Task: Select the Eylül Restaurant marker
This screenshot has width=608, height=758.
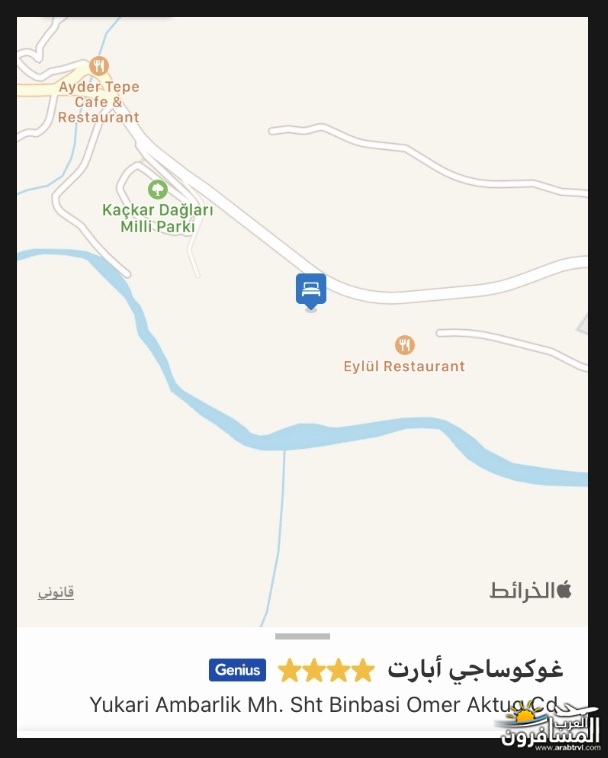Action: coord(404,345)
